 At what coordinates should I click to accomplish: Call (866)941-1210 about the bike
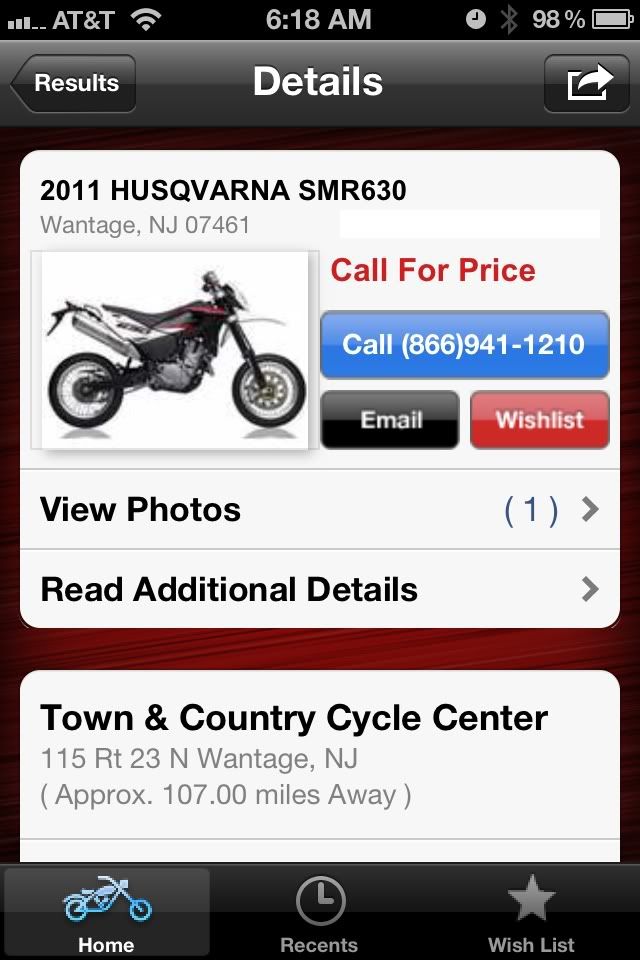[x=464, y=345]
